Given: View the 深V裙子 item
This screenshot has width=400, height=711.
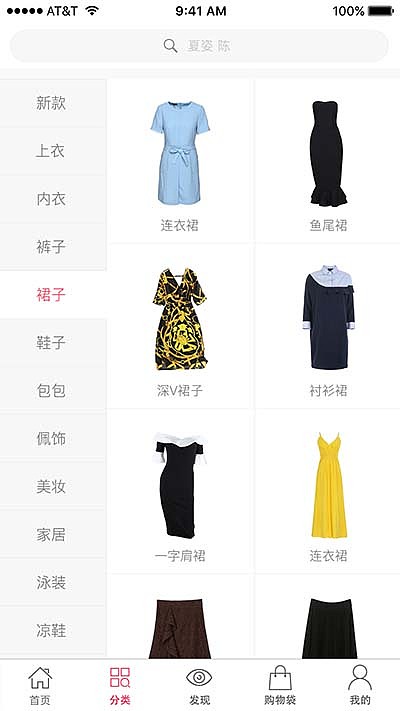Looking at the screenshot, I should tap(180, 326).
